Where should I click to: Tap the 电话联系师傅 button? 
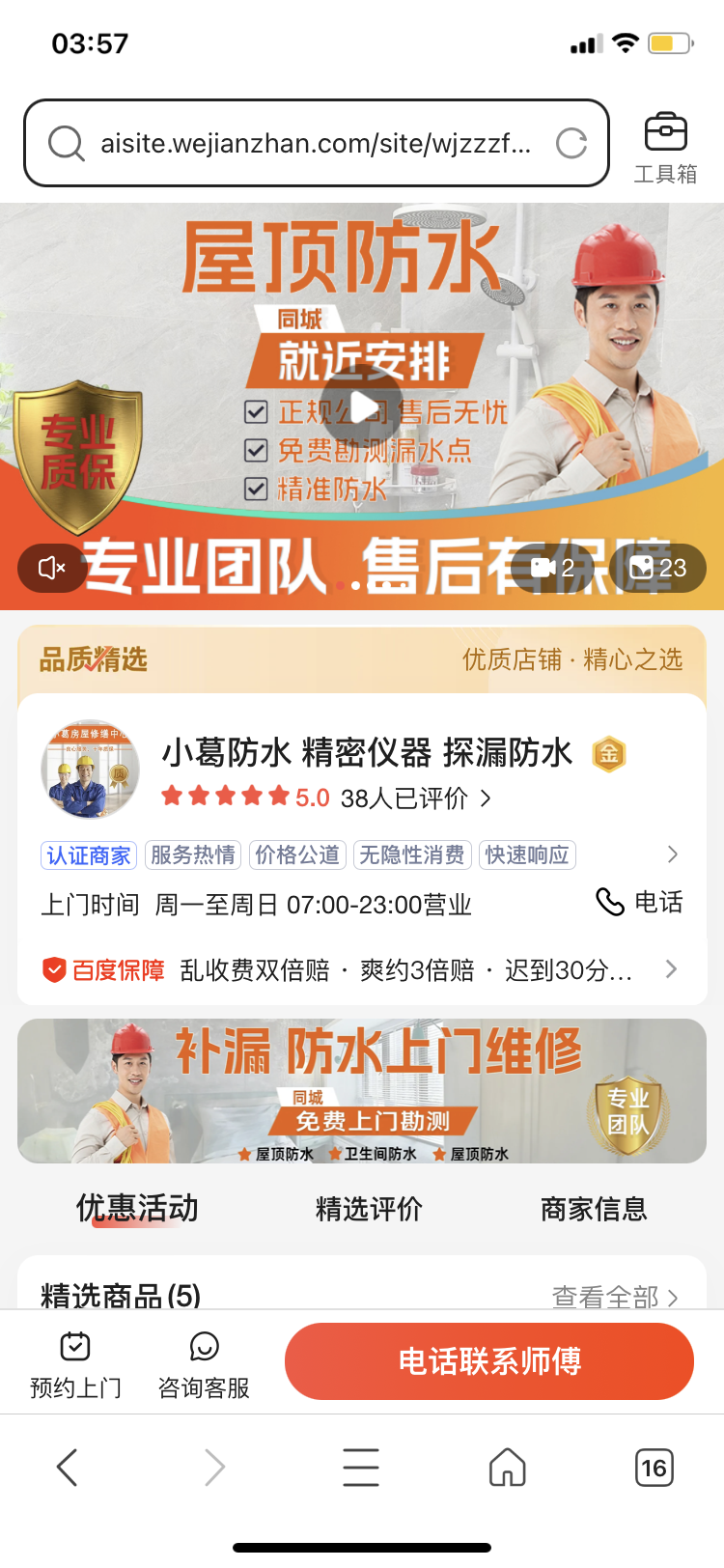[489, 1361]
